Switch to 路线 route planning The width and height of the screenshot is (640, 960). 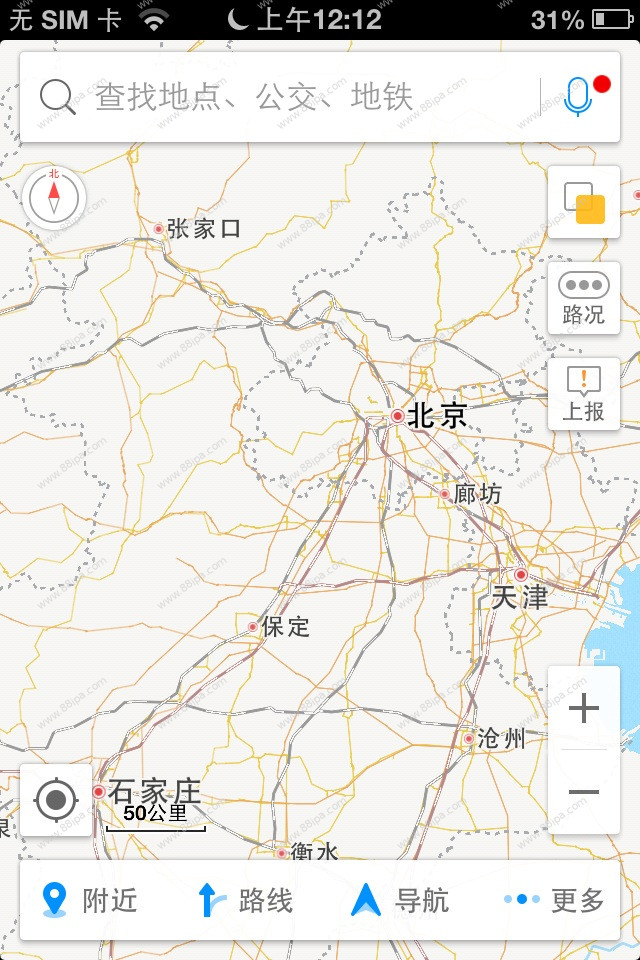click(x=246, y=900)
